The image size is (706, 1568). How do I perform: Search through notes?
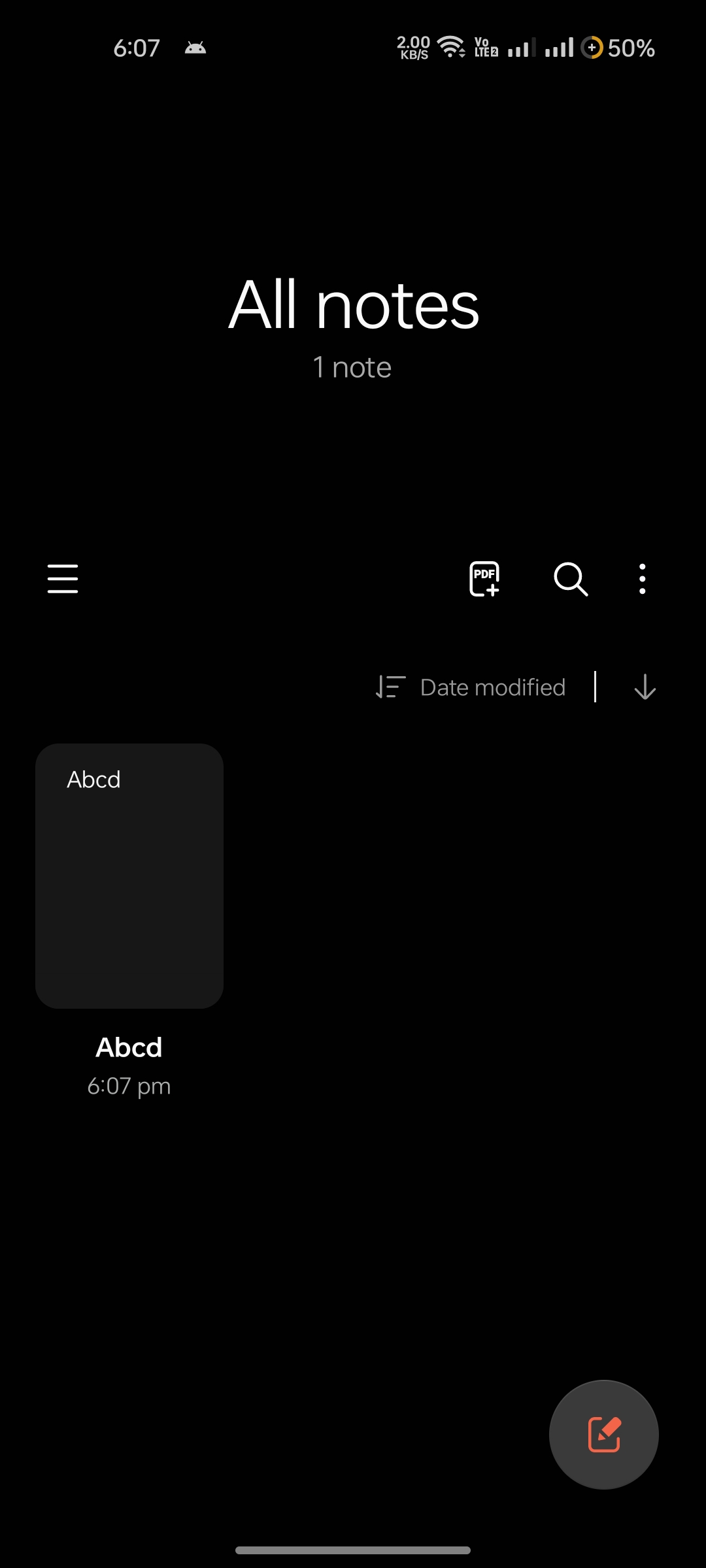pos(571,579)
